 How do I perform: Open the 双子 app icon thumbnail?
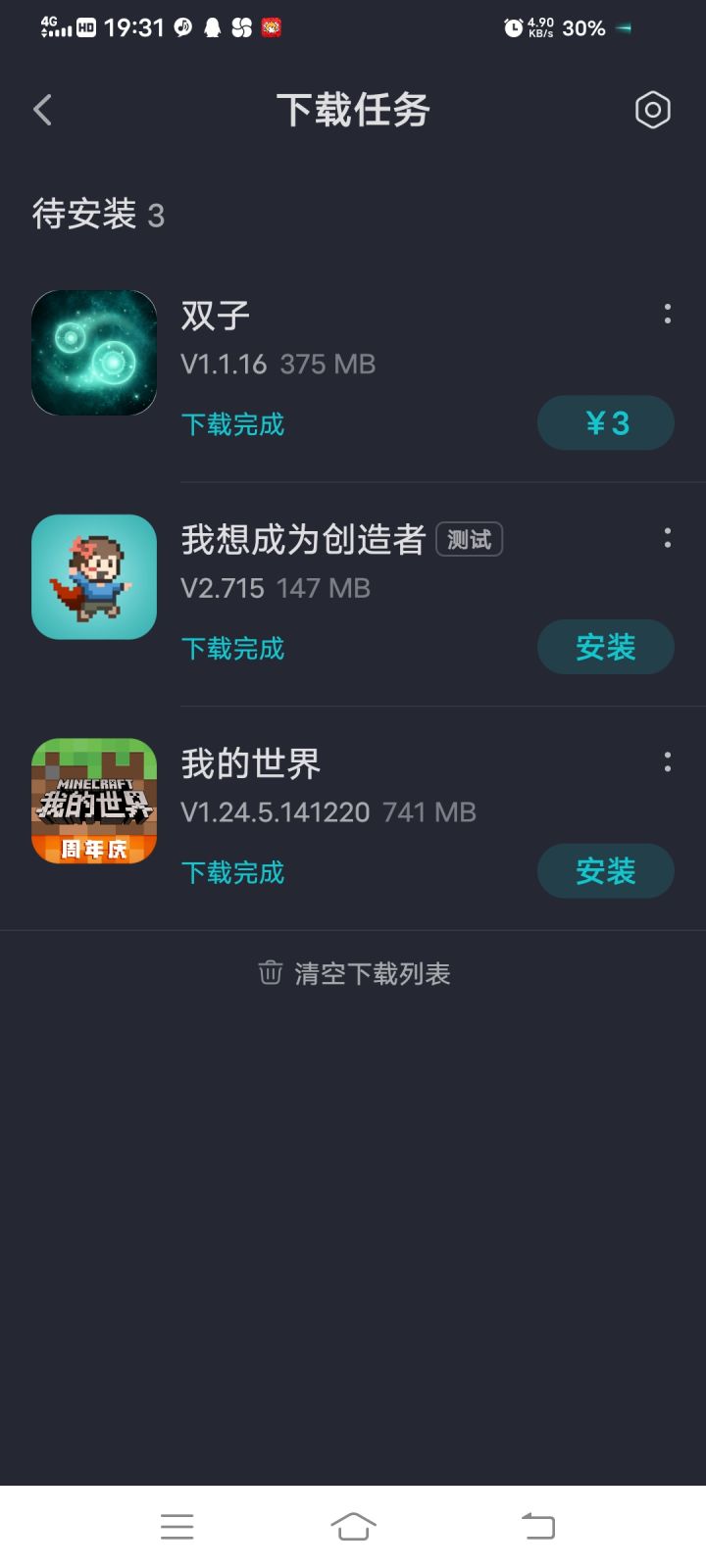point(93,352)
